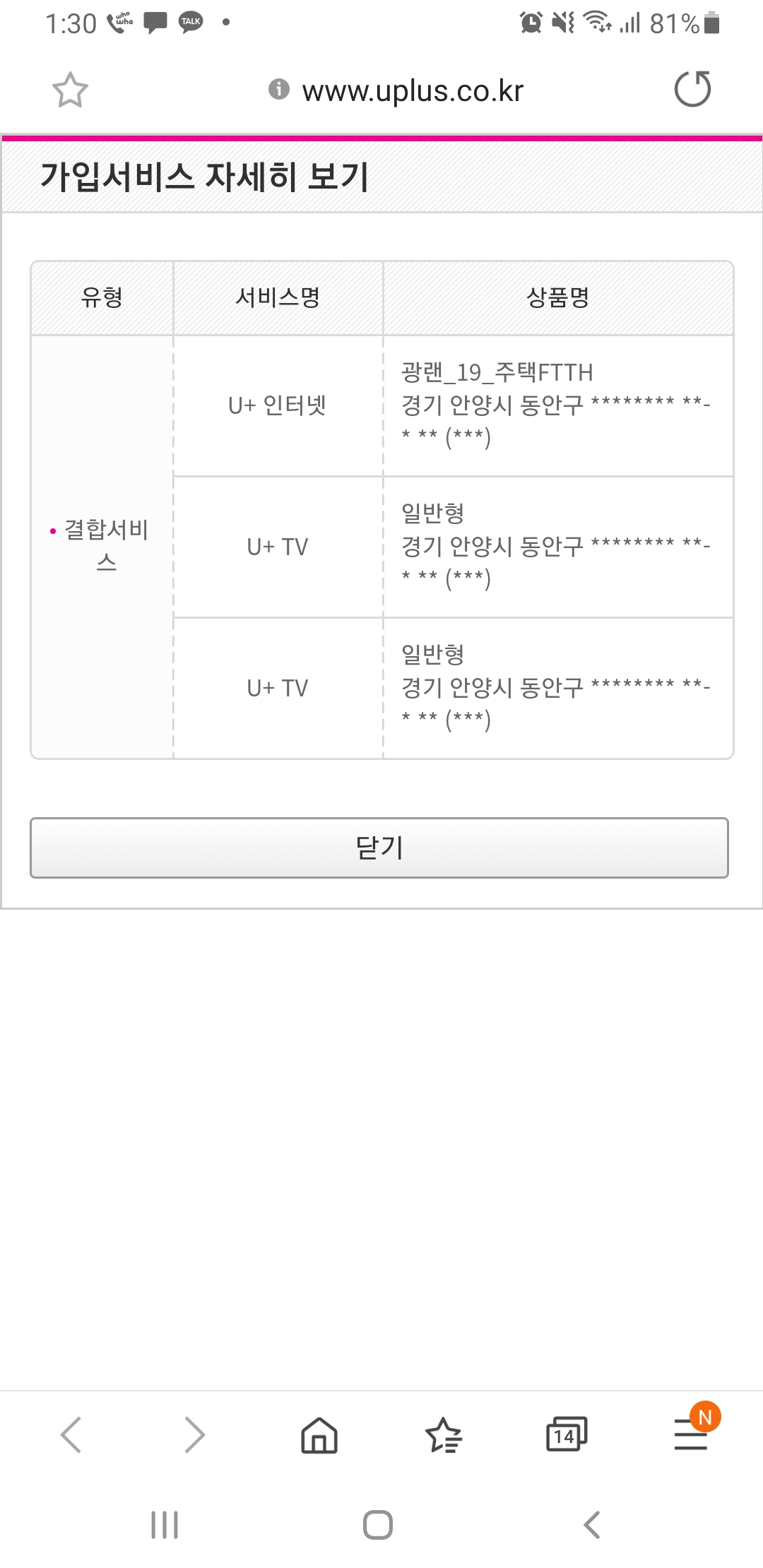Open the system recent apps view
The width and height of the screenshot is (763, 1568).
pyautogui.click(x=165, y=1525)
